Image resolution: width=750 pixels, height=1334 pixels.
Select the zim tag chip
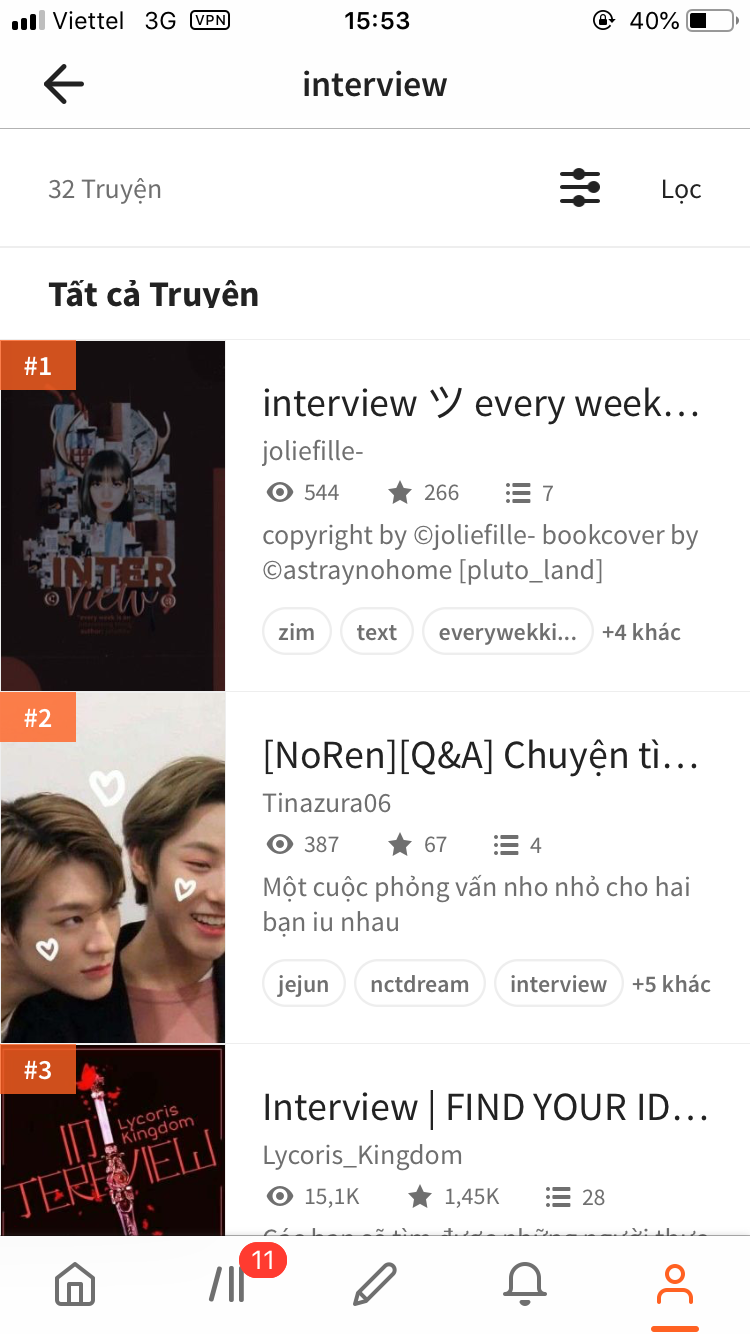(297, 632)
